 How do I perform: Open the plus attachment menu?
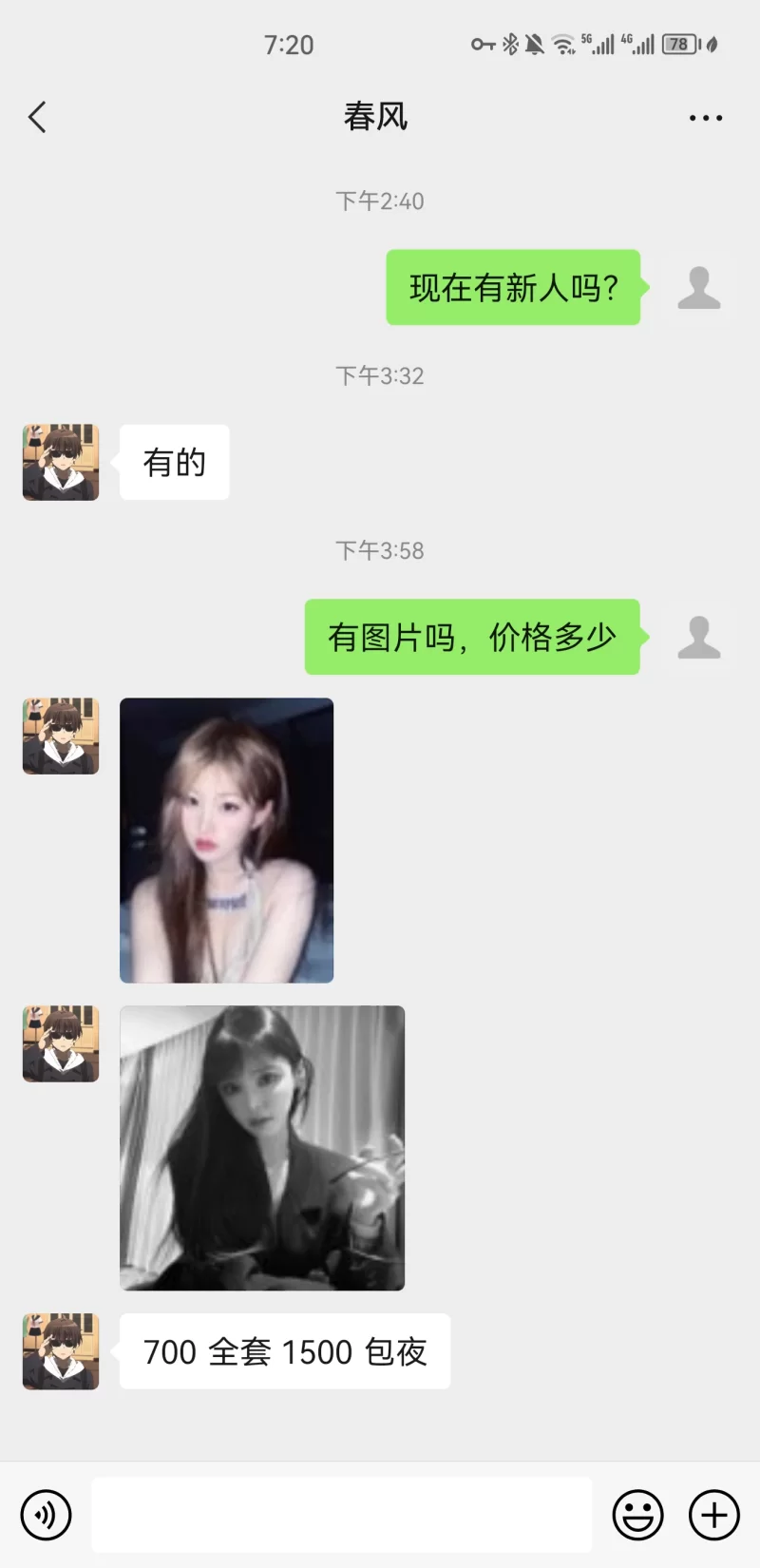pos(714,1515)
